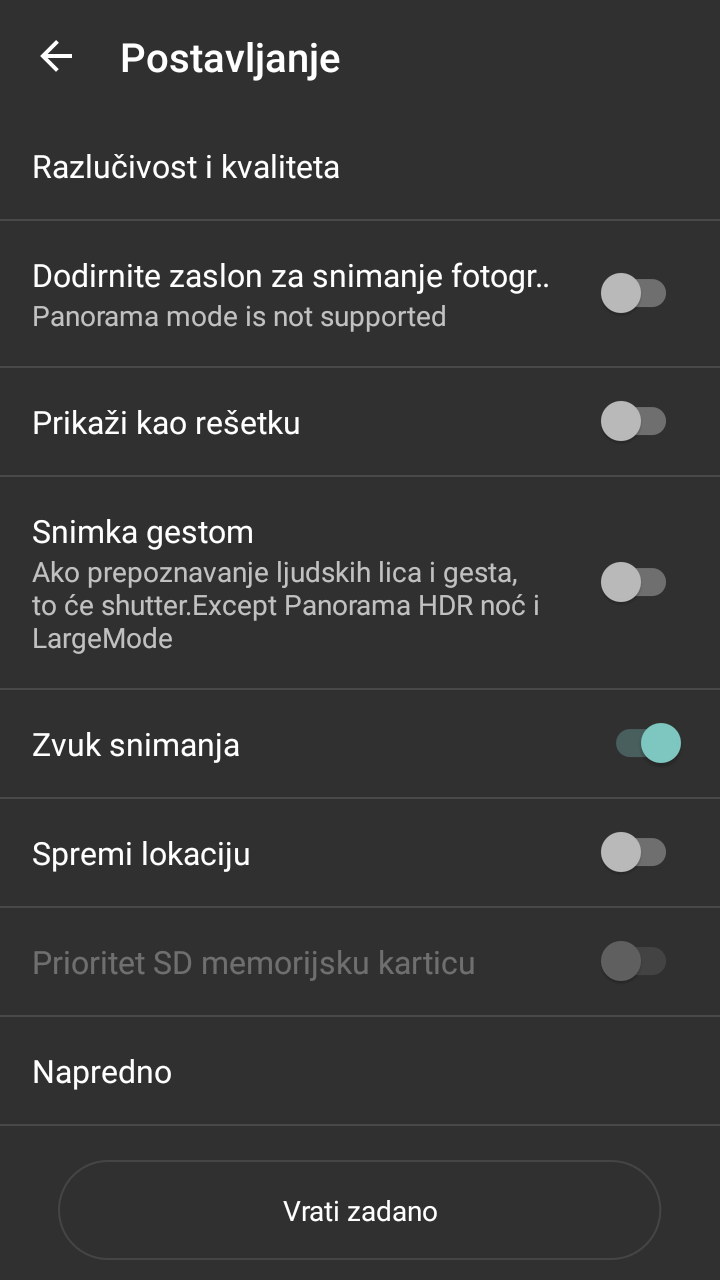The image size is (720, 1280).
Task: Open Razlučivost i kvaliteta settings
Action: (360, 166)
